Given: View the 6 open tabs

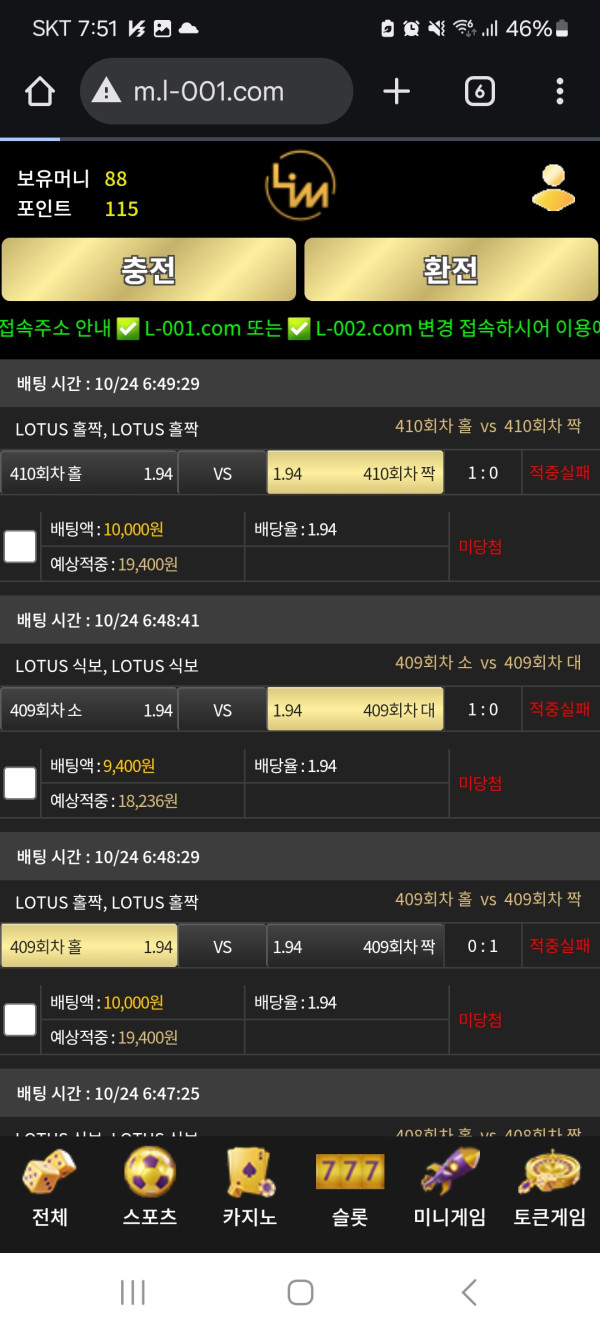Looking at the screenshot, I should pyautogui.click(x=480, y=92).
